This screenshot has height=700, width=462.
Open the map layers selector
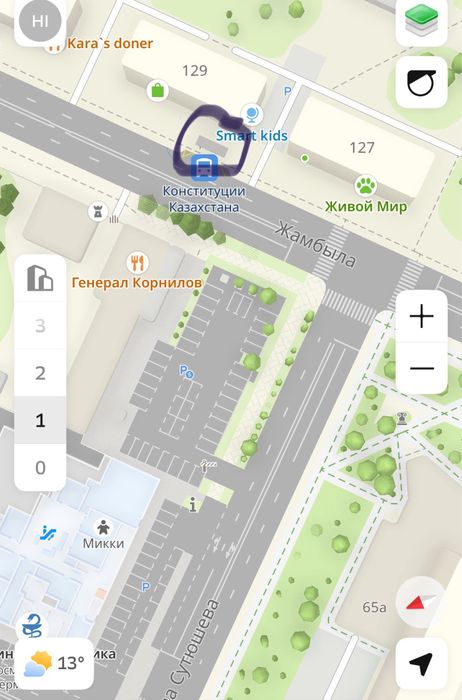(x=421, y=21)
